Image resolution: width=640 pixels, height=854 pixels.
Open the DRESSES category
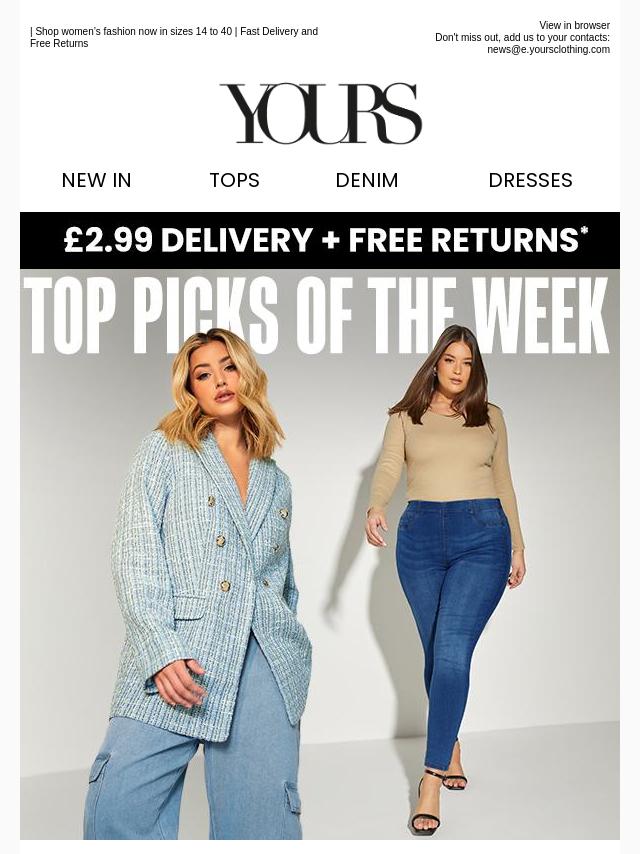tap(530, 180)
